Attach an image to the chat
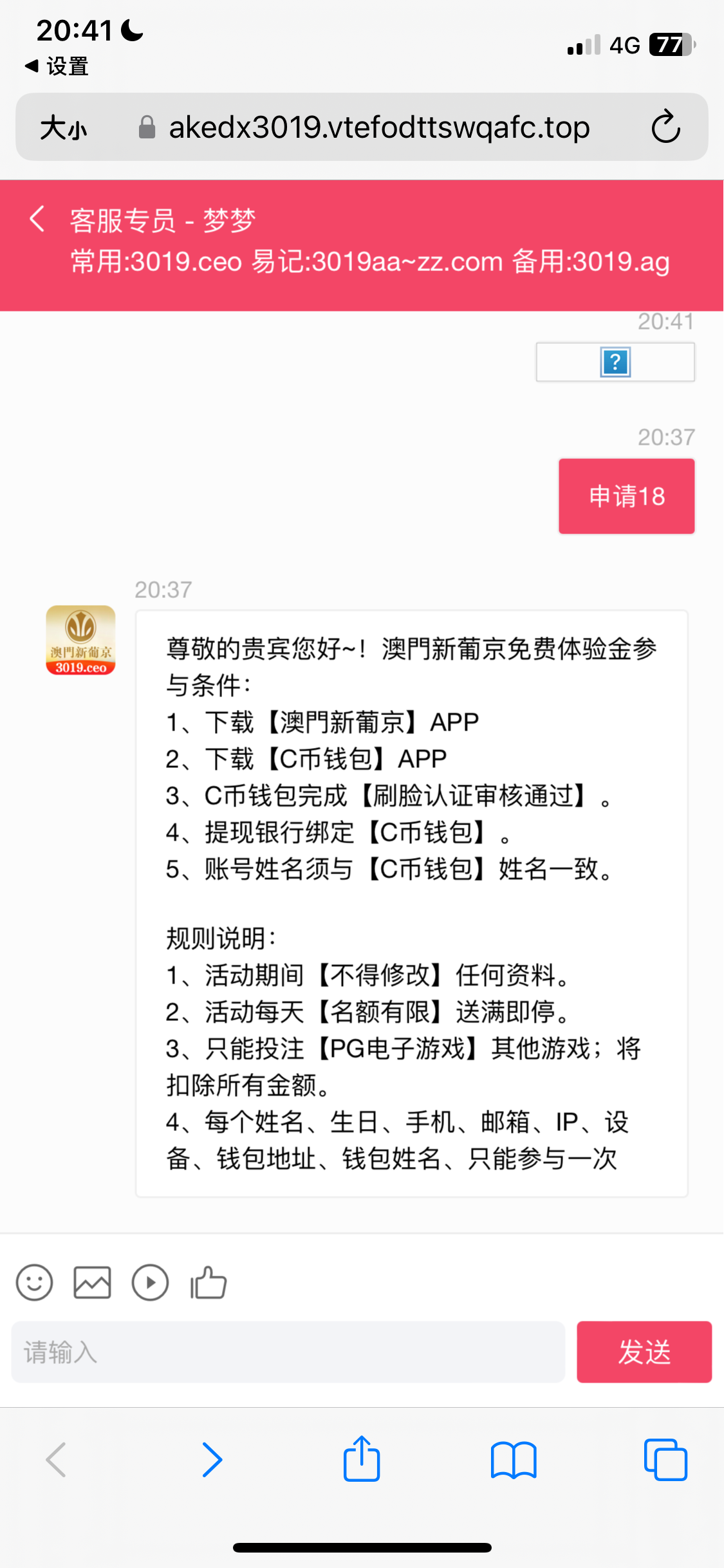This screenshot has width=724, height=1568. pyautogui.click(x=92, y=1282)
